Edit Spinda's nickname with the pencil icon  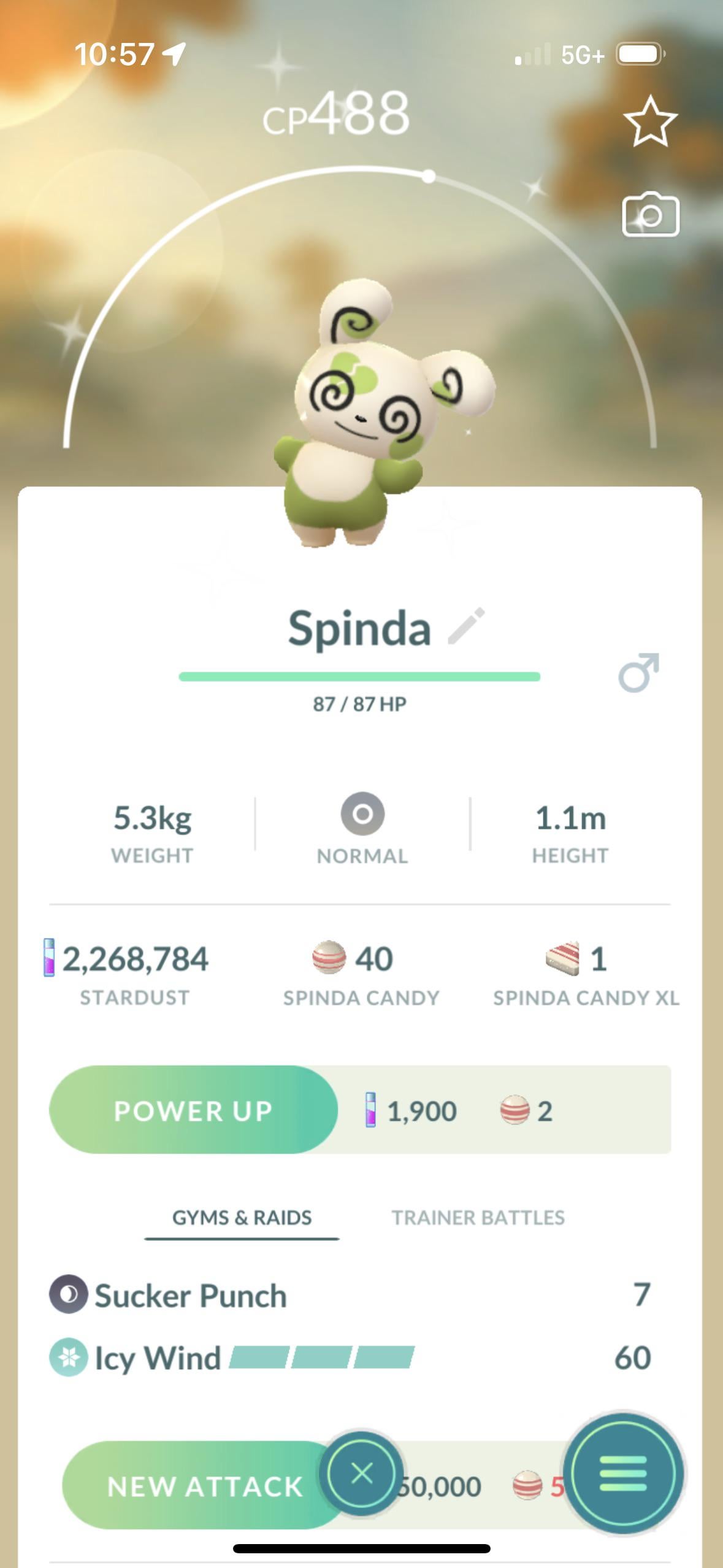(467, 626)
